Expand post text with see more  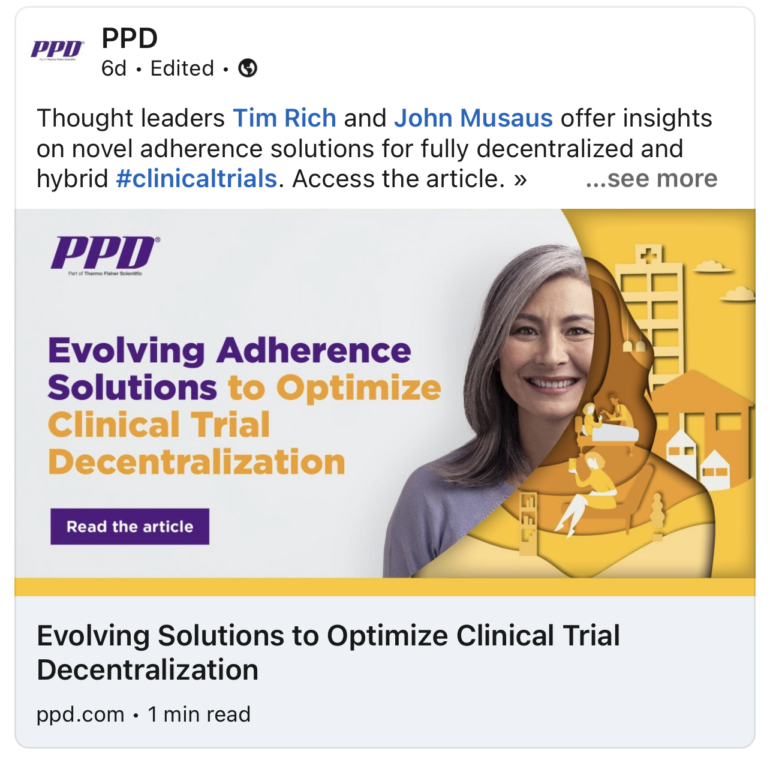click(x=651, y=179)
